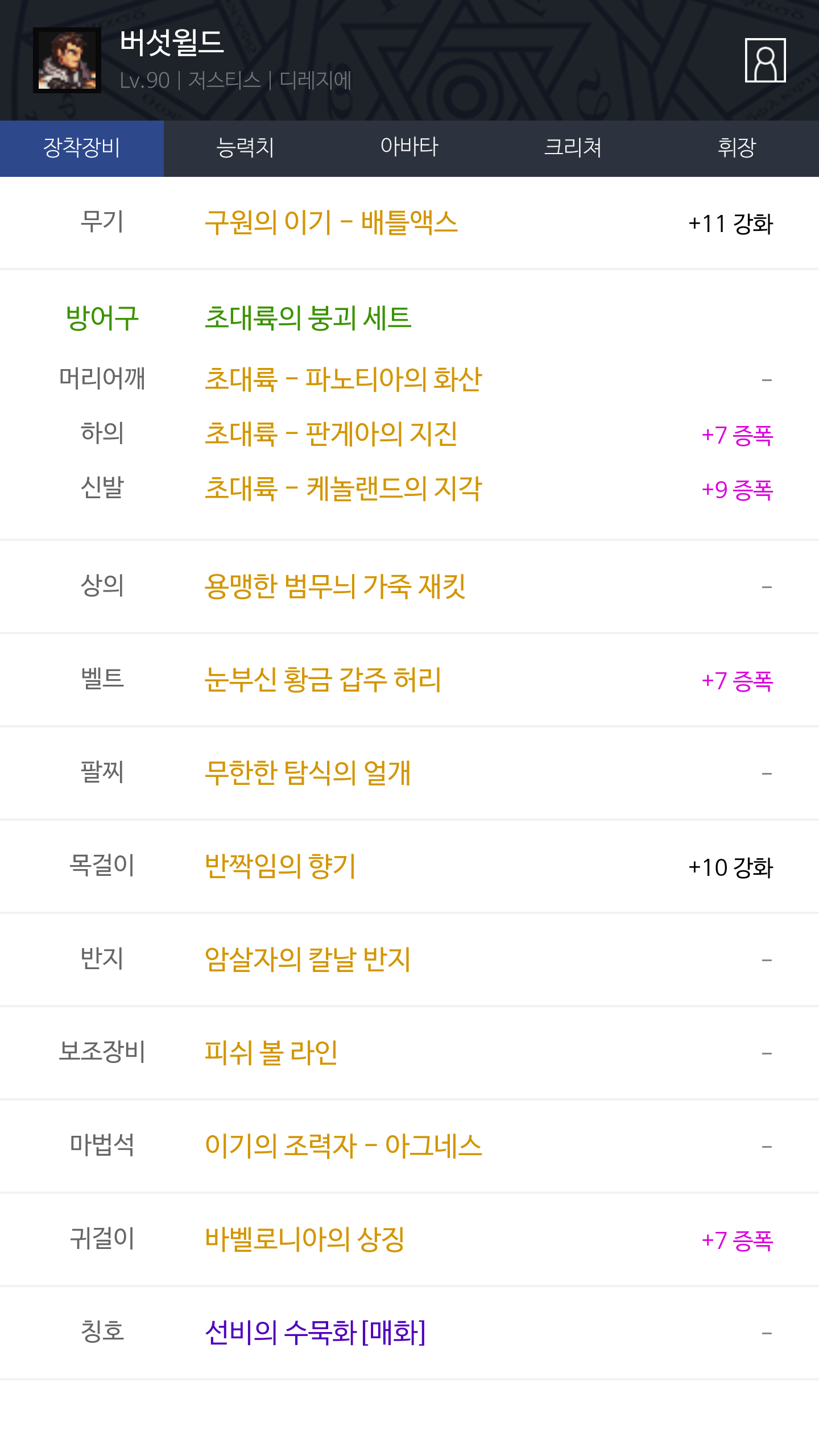
Task: Switch to the 휘장 tab
Action: (737, 148)
